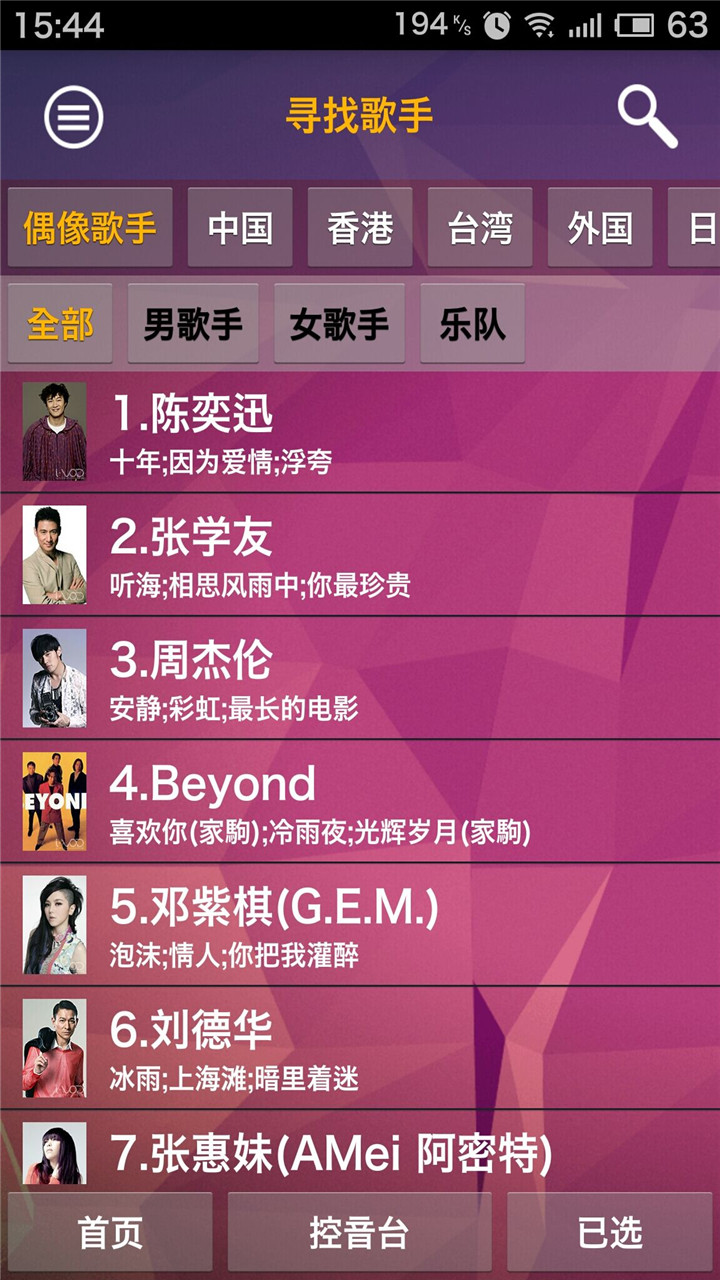Viewport: 720px width, 1280px height.
Task: Open the hamburger menu
Action: click(x=73, y=117)
